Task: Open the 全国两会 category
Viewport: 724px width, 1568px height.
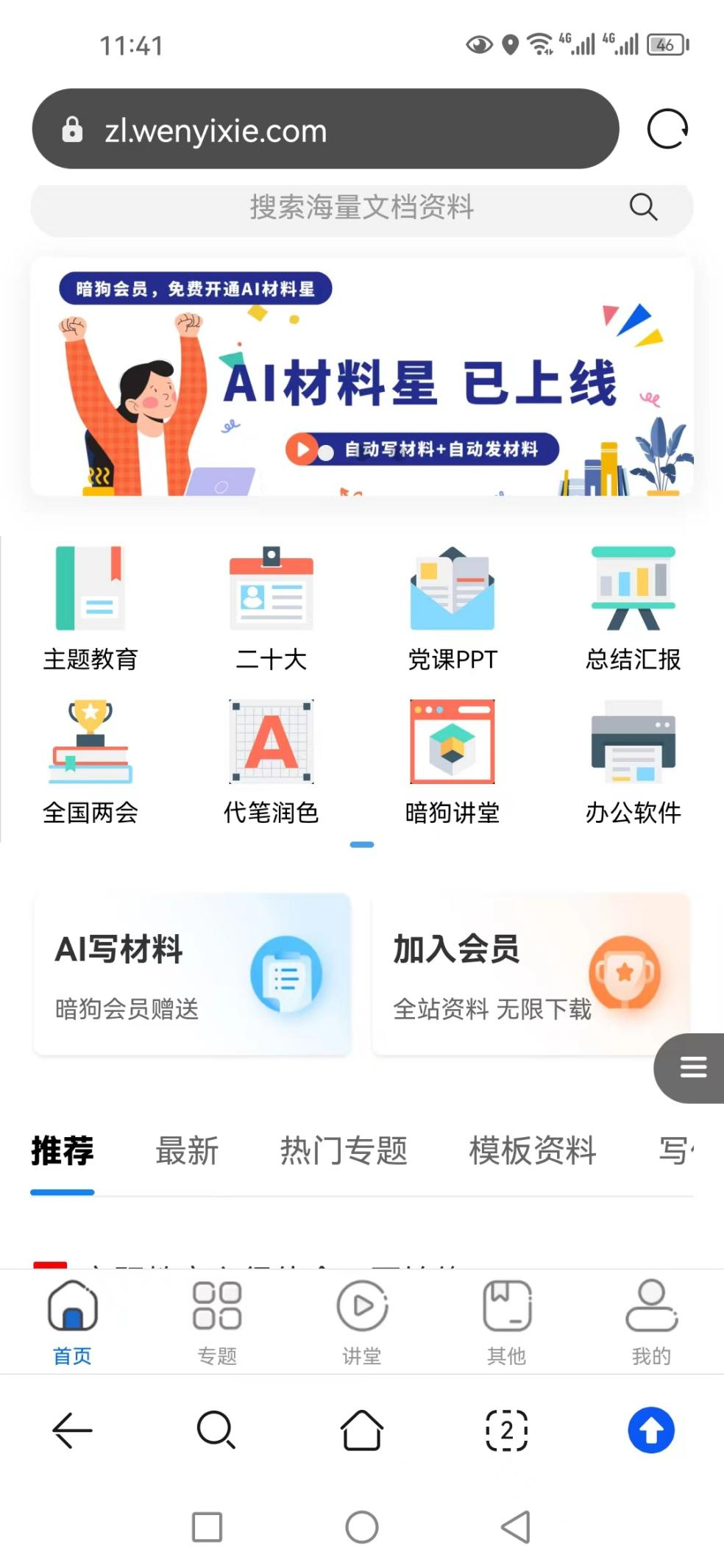Action: (90, 761)
